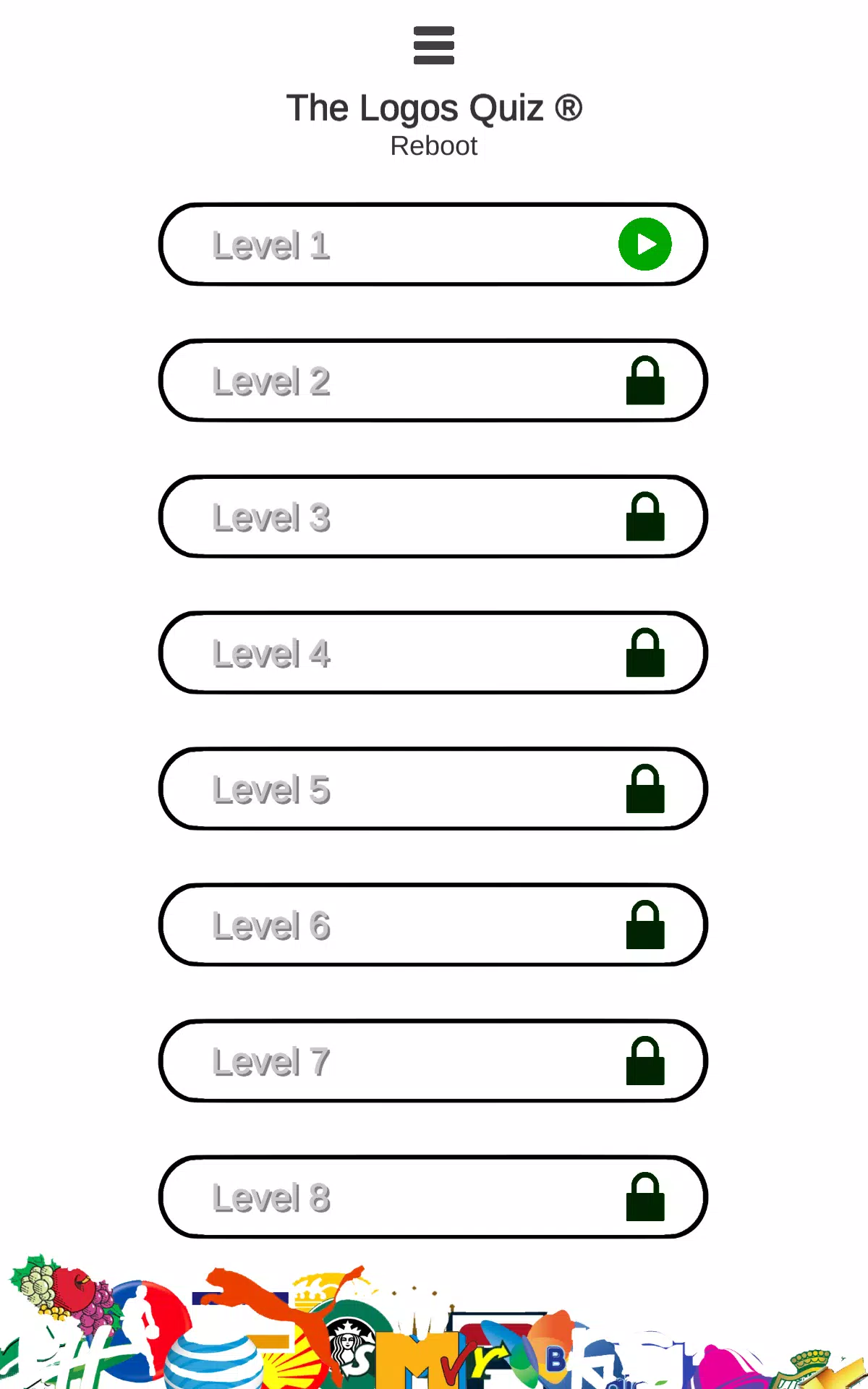The height and width of the screenshot is (1389, 868).
Task: Select Level 6
Action: tap(433, 925)
